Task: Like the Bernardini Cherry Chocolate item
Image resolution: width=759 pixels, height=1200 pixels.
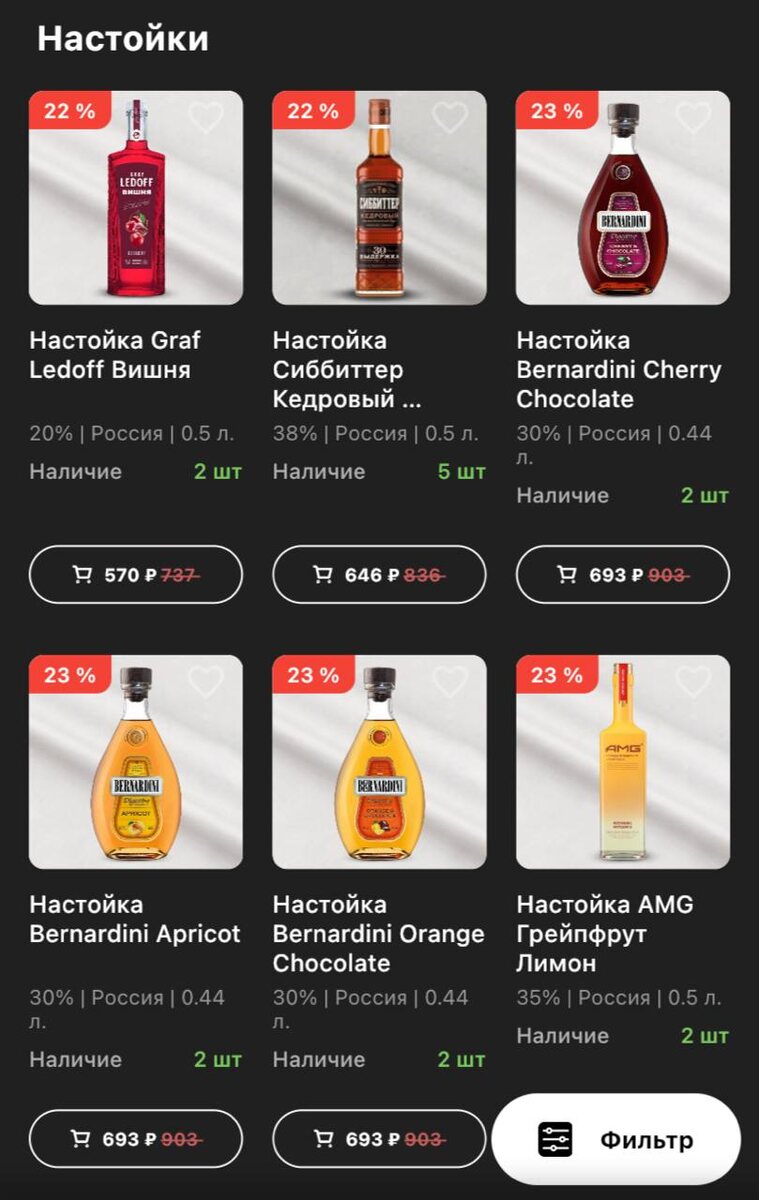Action: coord(694,118)
